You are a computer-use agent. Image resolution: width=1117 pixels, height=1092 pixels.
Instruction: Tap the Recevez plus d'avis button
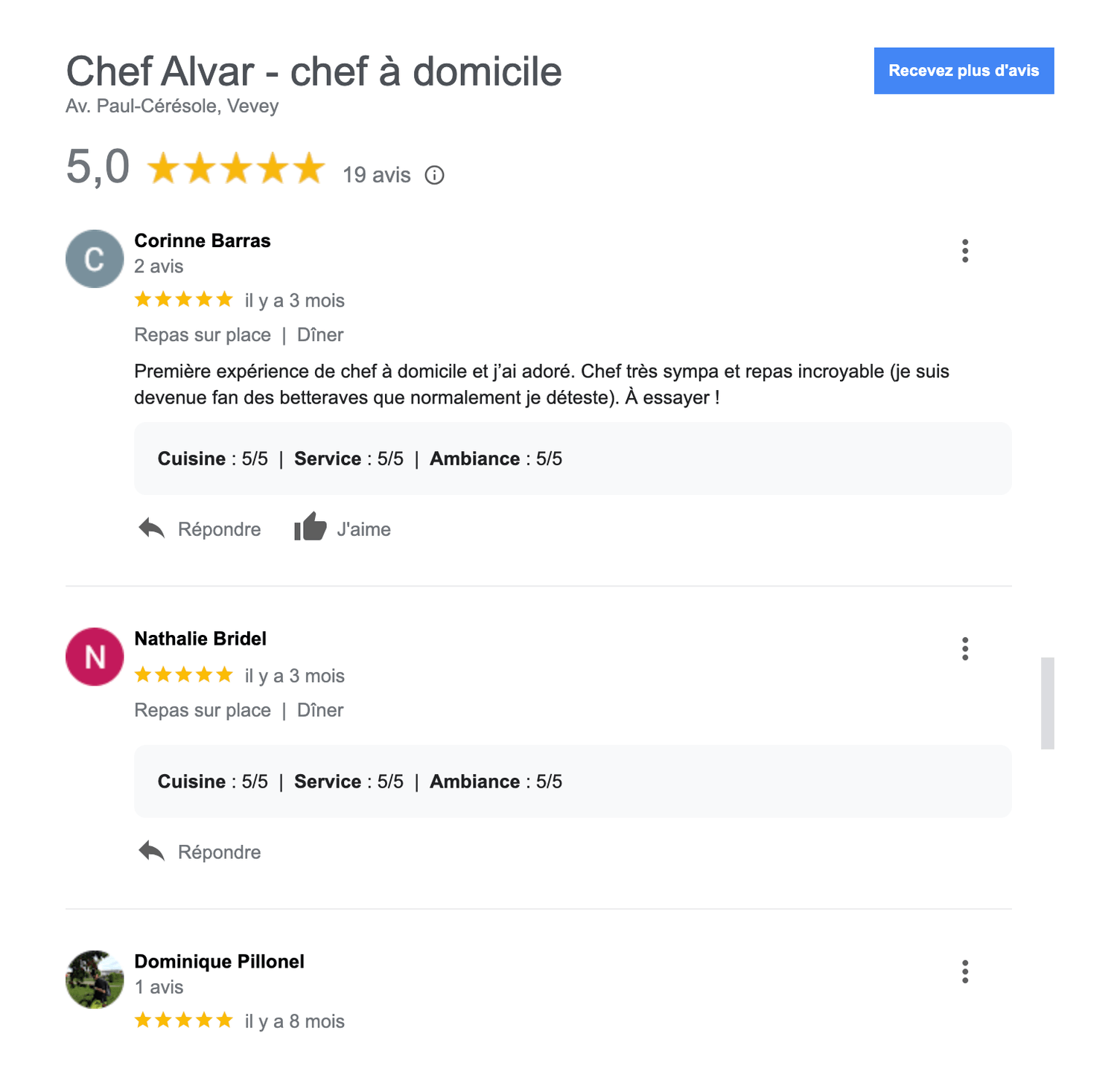(964, 71)
